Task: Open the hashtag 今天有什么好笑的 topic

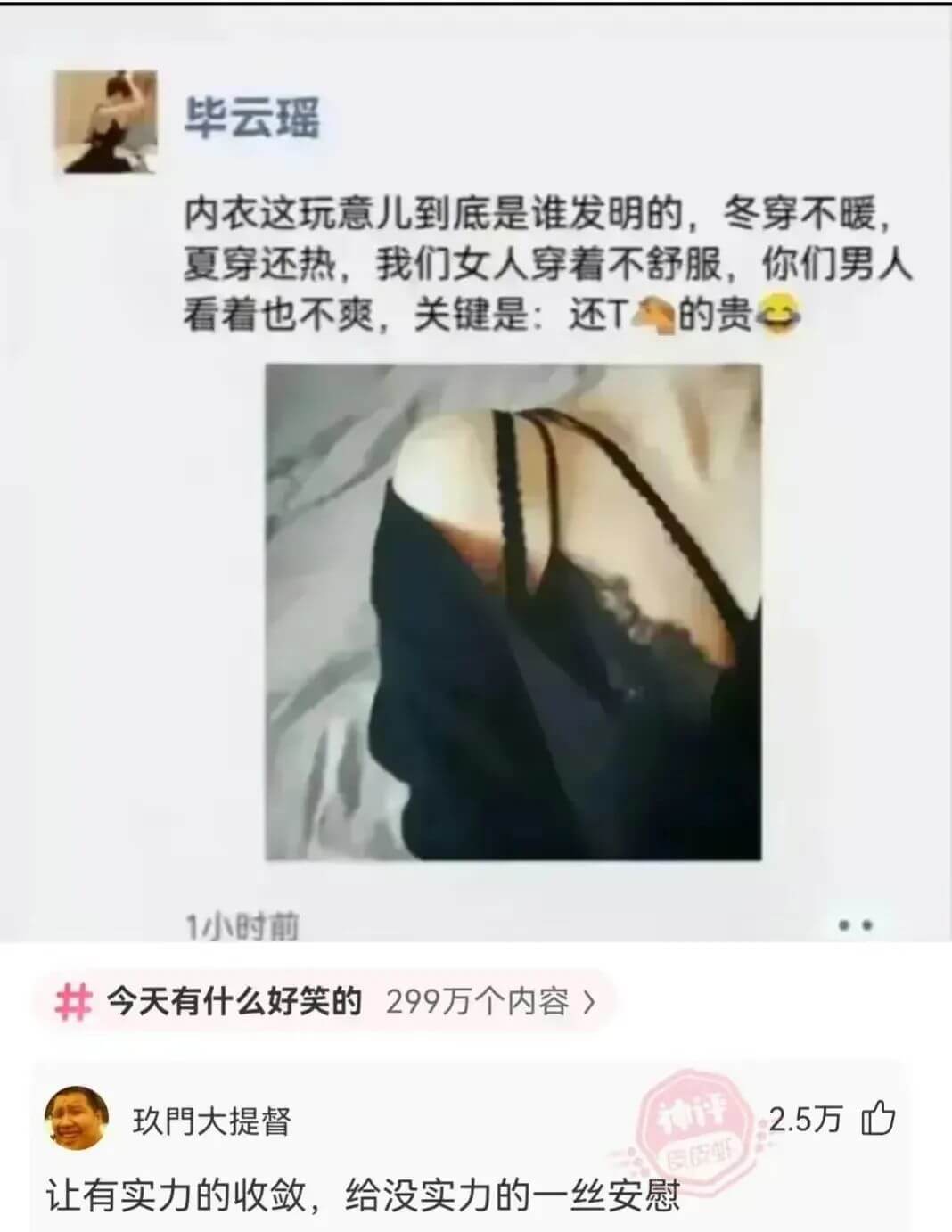Action: 325,1002
